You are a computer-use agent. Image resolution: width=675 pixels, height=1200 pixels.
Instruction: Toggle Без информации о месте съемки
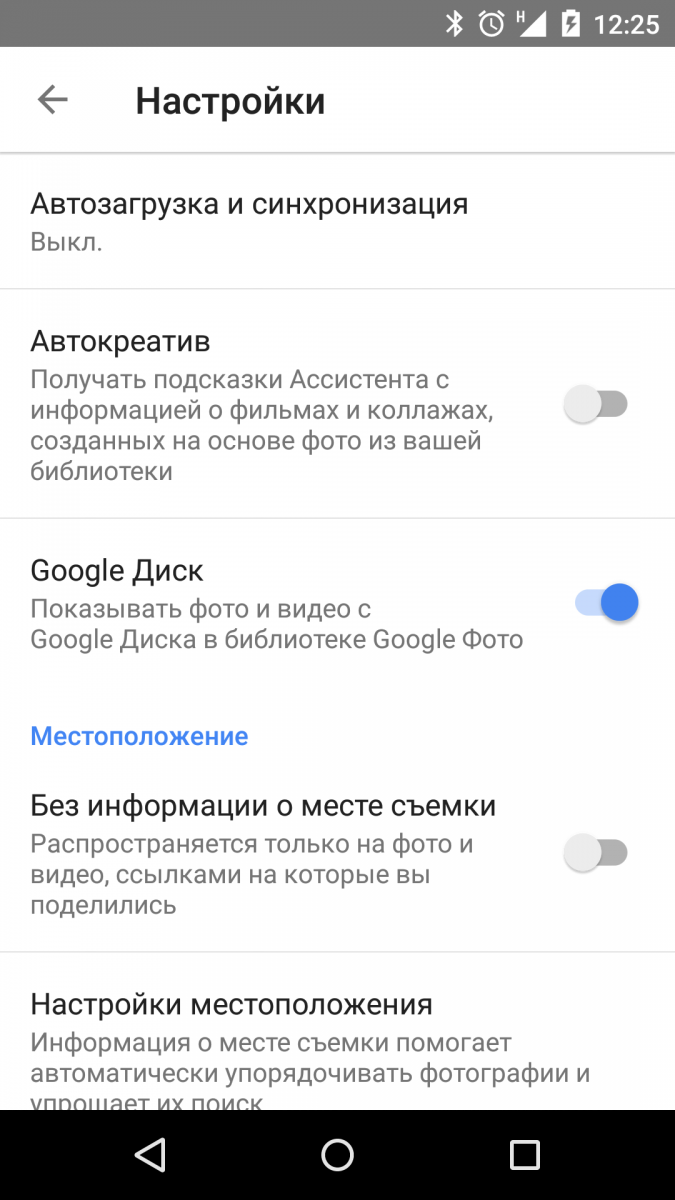596,853
